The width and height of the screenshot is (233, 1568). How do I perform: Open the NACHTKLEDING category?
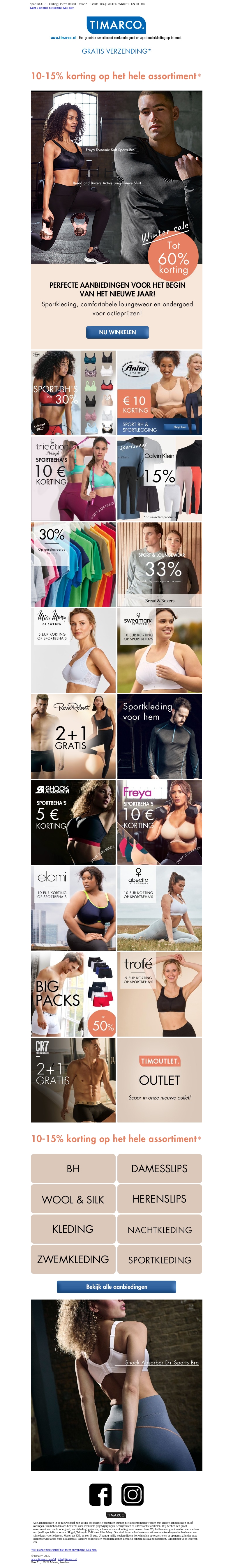(x=159, y=1230)
